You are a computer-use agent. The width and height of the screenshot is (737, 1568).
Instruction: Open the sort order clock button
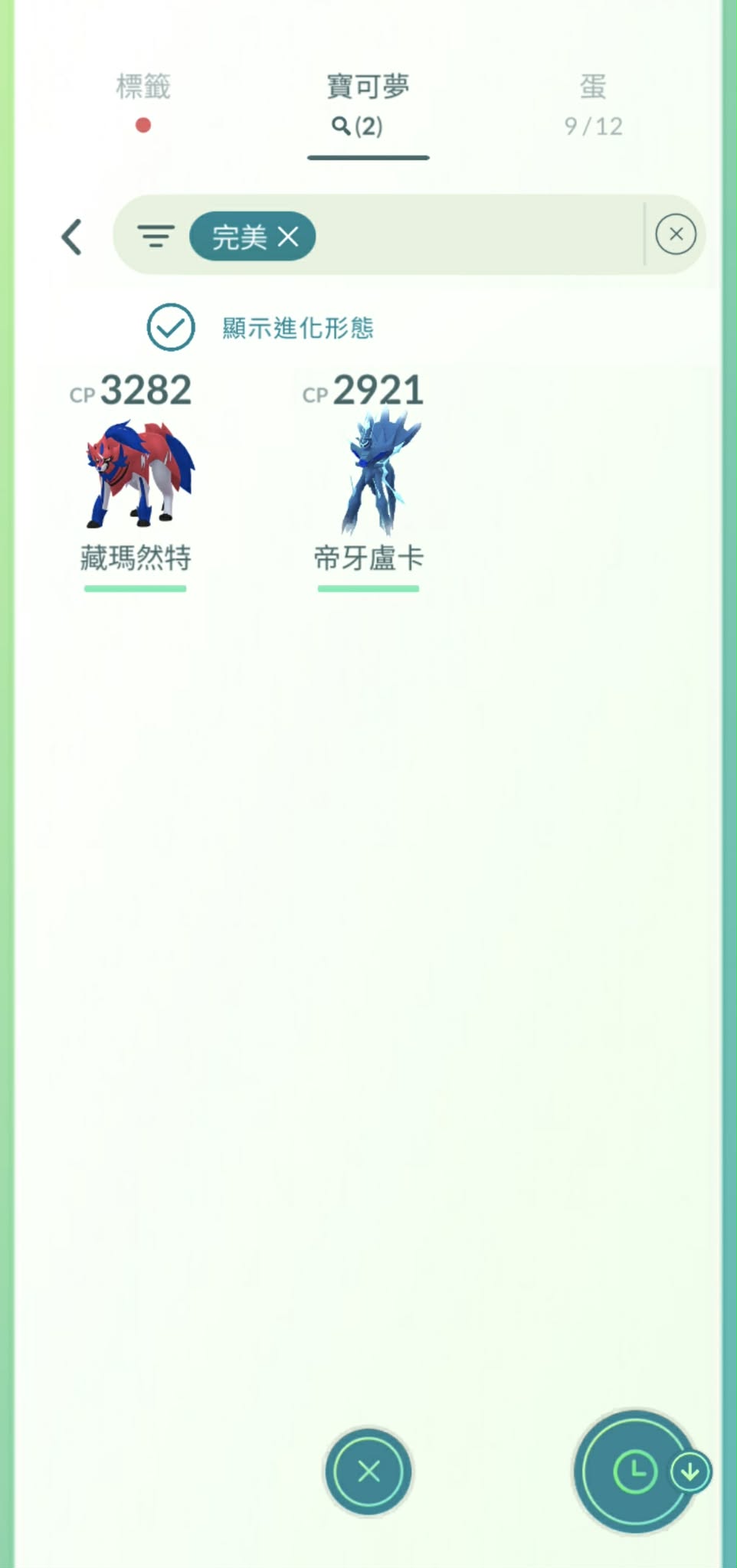[635, 1471]
